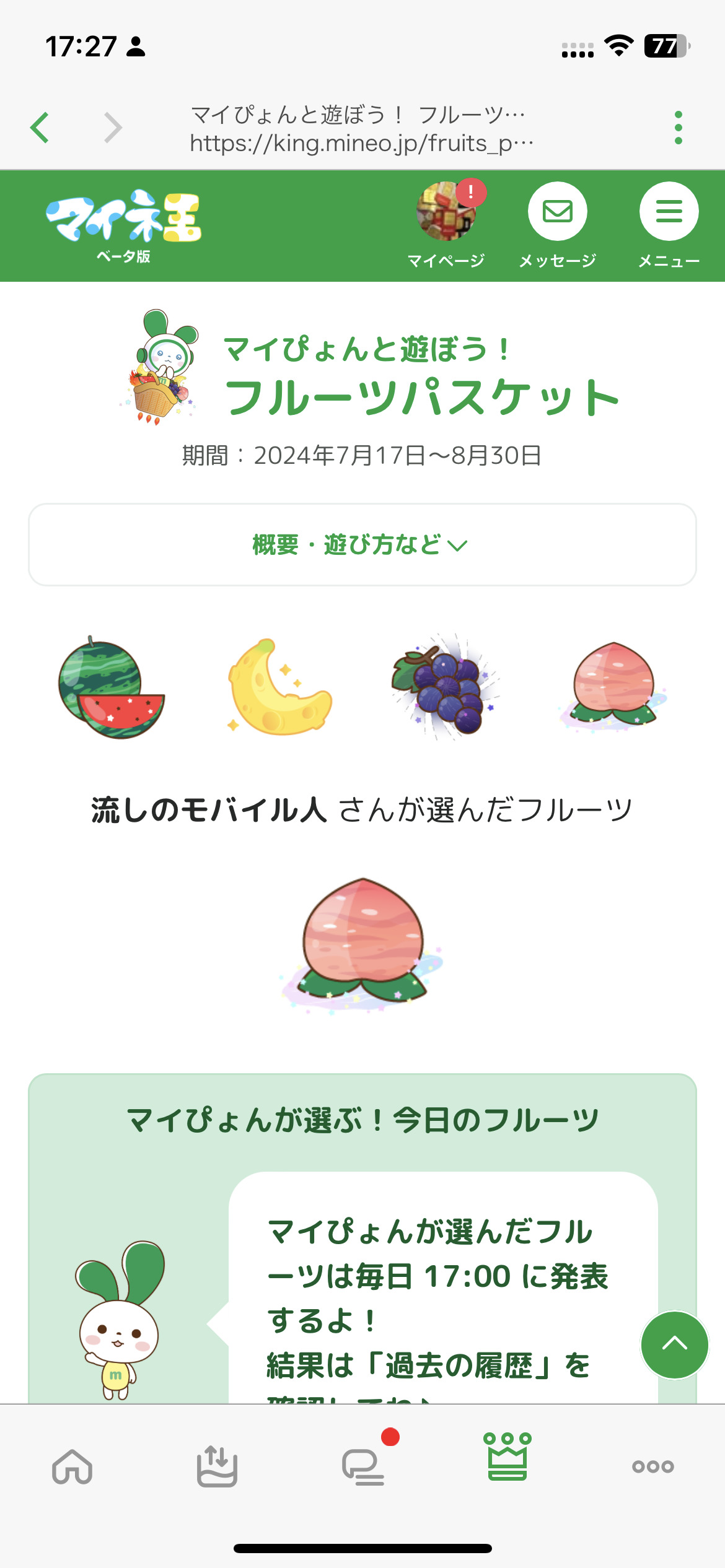Open the data tray tab

(x=217, y=1466)
